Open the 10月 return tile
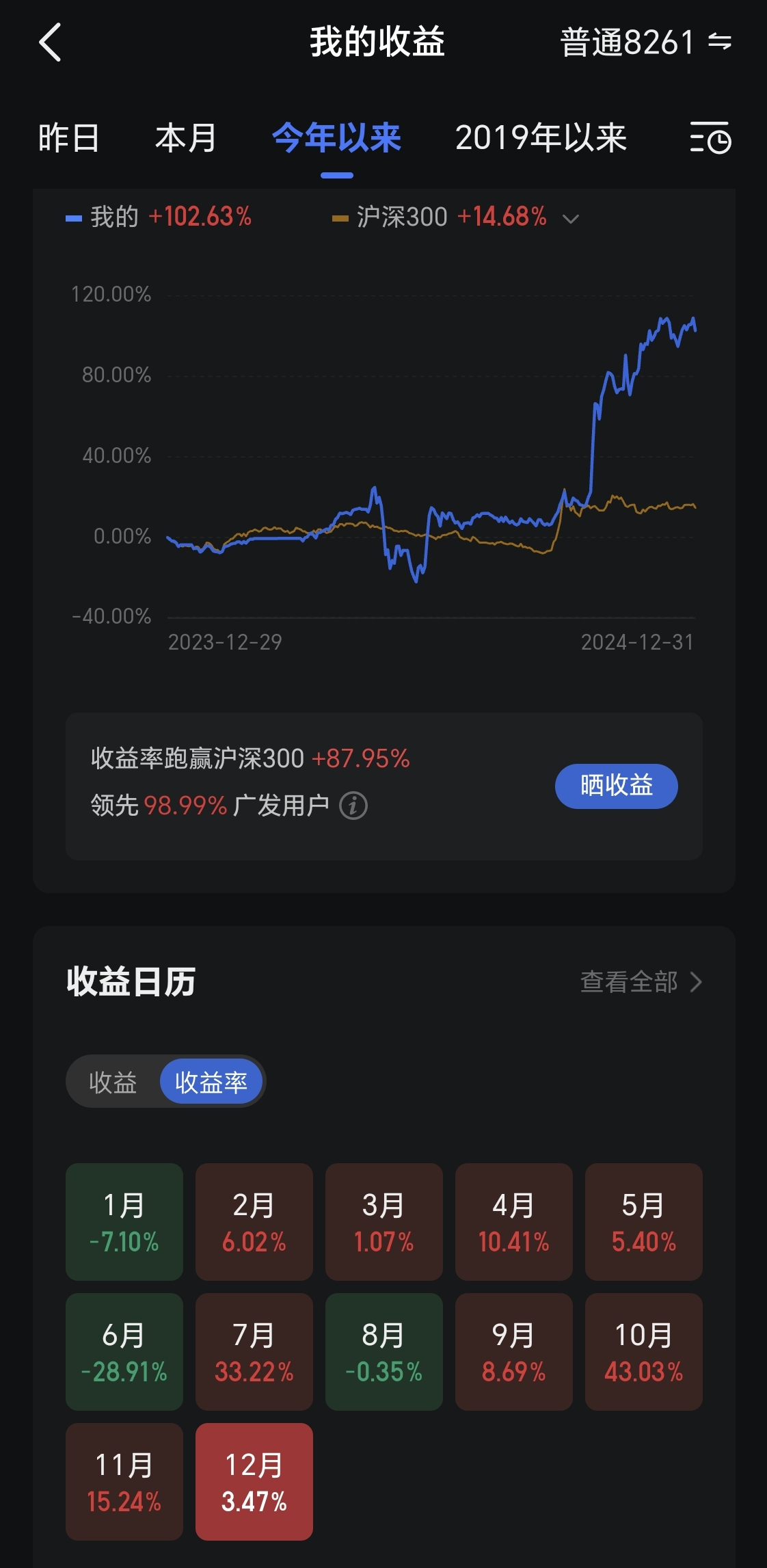This screenshot has width=767, height=1568. 644,1352
